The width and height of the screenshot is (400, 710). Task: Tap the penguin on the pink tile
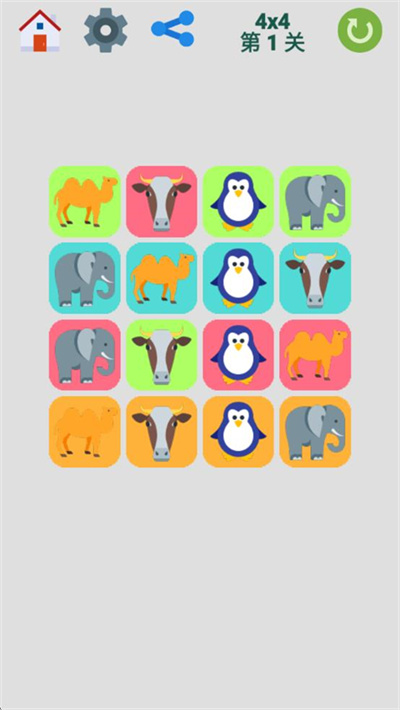pos(238,355)
